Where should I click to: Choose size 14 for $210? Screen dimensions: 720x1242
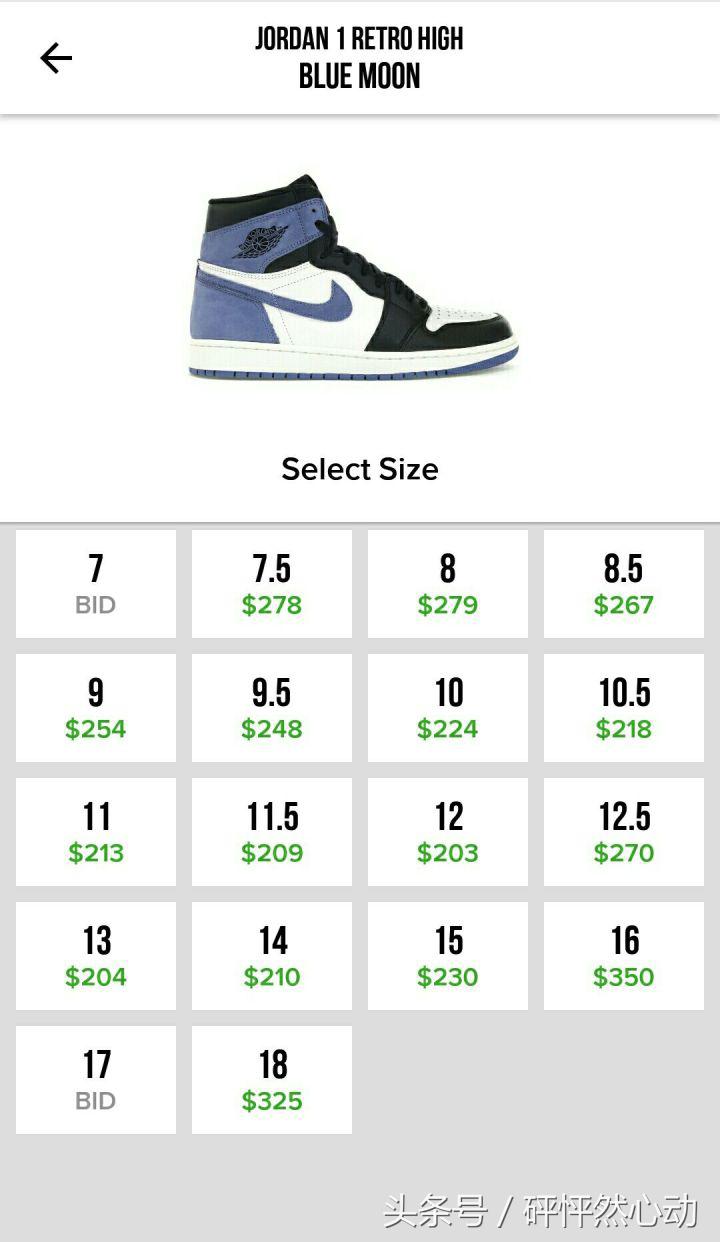[272, 956]
